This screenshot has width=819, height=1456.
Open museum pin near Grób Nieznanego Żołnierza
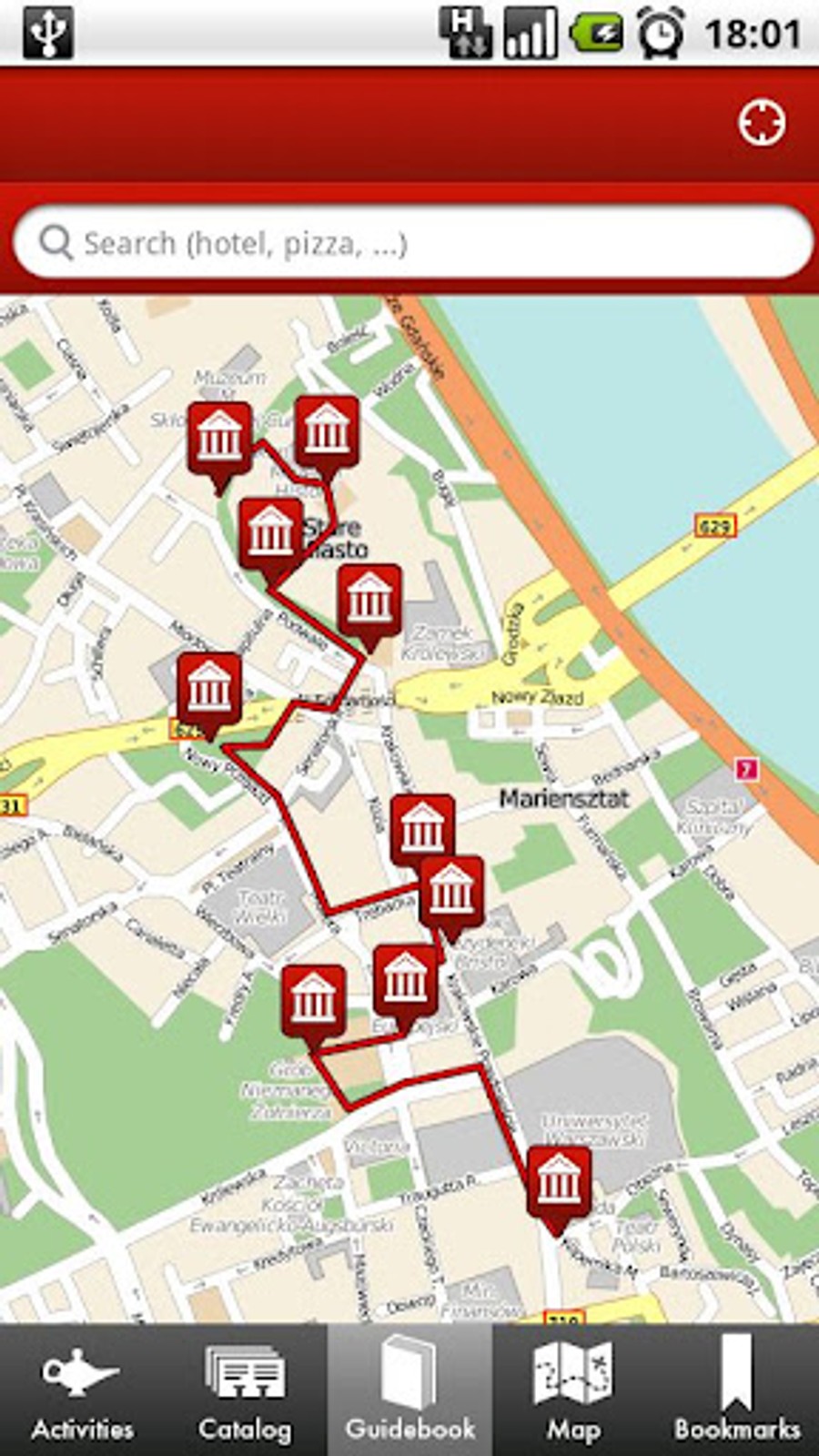[x=313, y=999]
